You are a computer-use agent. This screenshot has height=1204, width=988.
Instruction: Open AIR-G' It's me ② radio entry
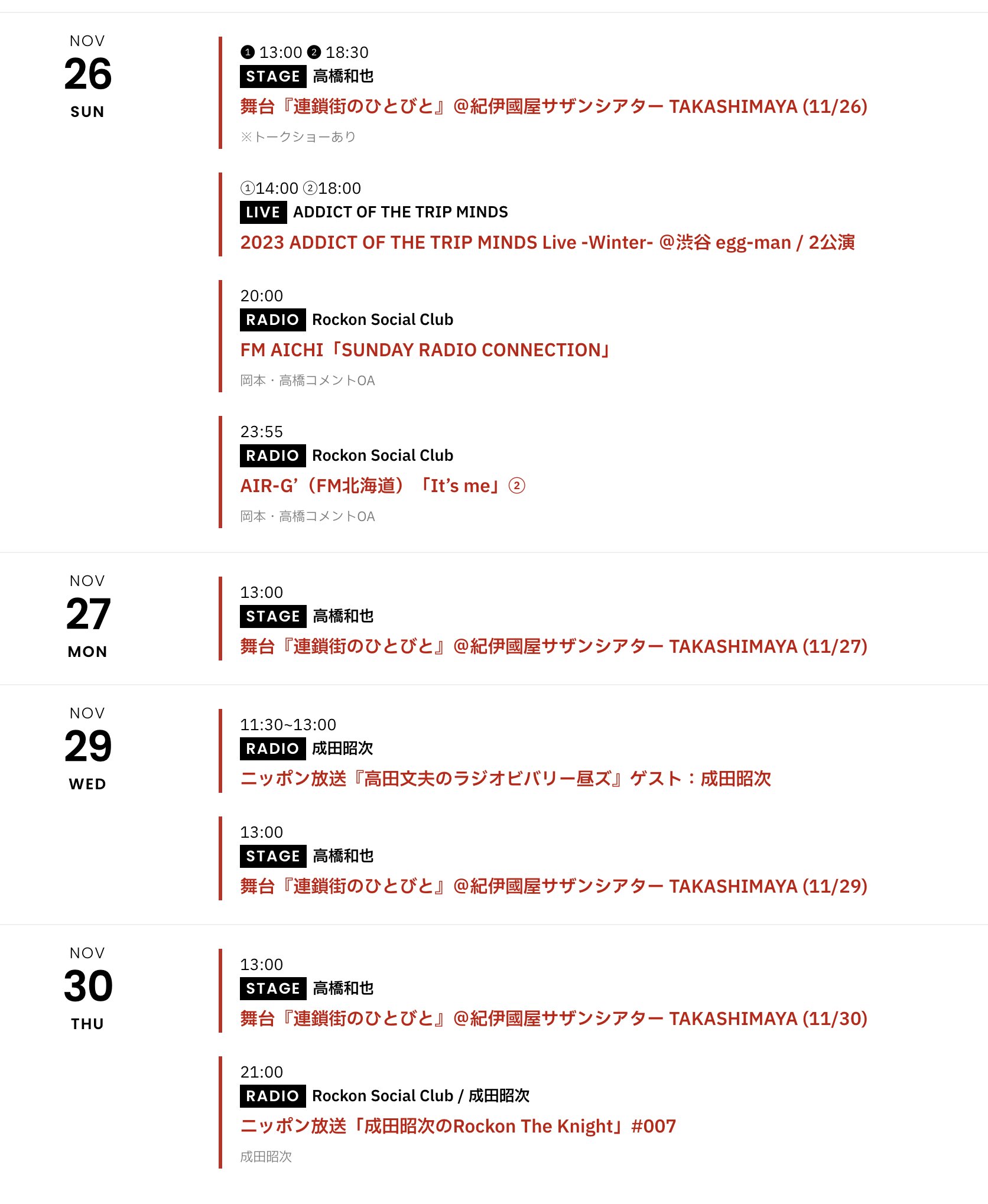(382, 486)
